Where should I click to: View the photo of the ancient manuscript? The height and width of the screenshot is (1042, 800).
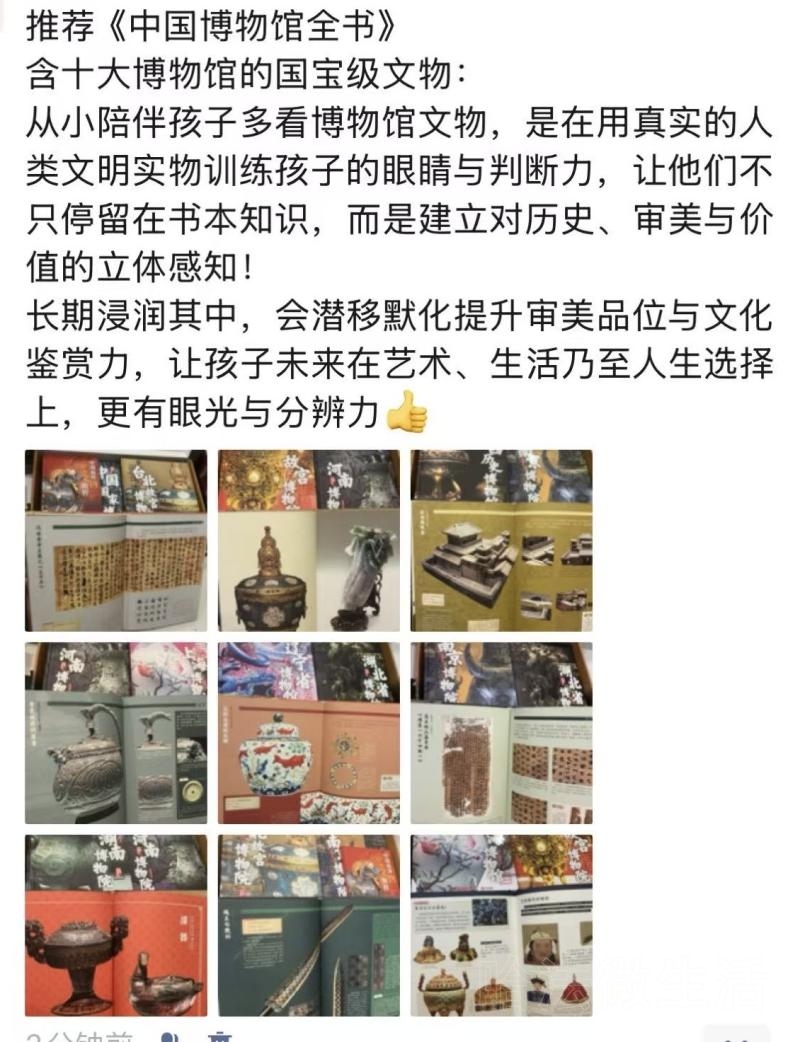tap(501, 733)
